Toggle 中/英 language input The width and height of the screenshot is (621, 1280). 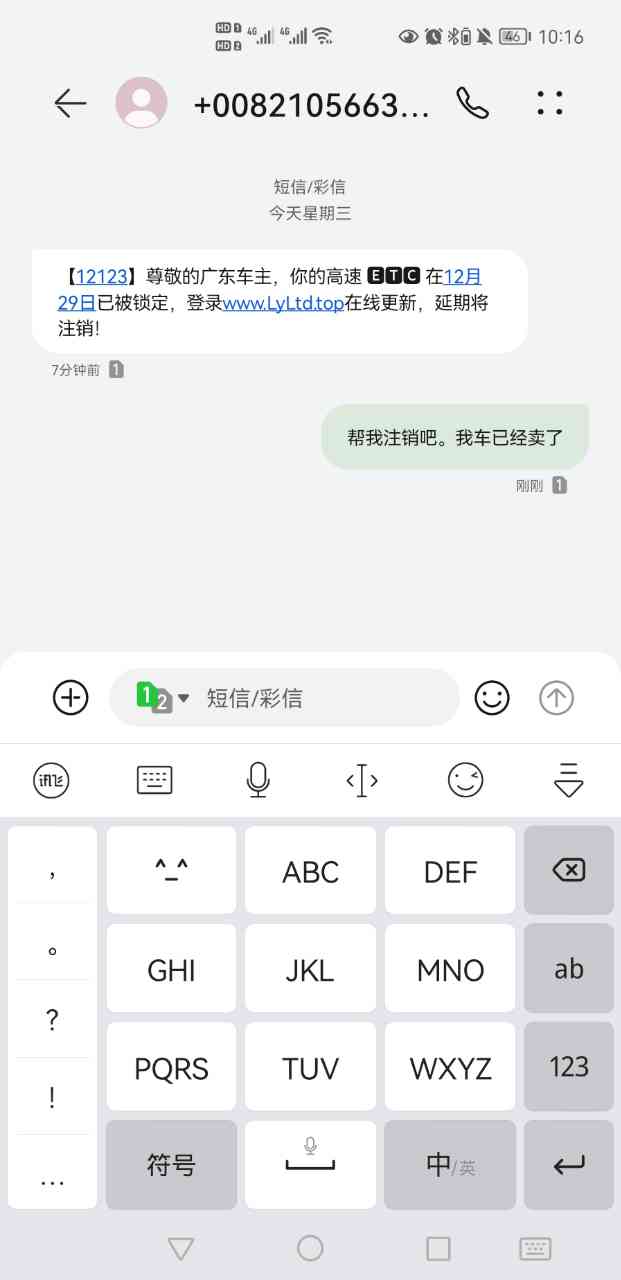(450, 1164)
